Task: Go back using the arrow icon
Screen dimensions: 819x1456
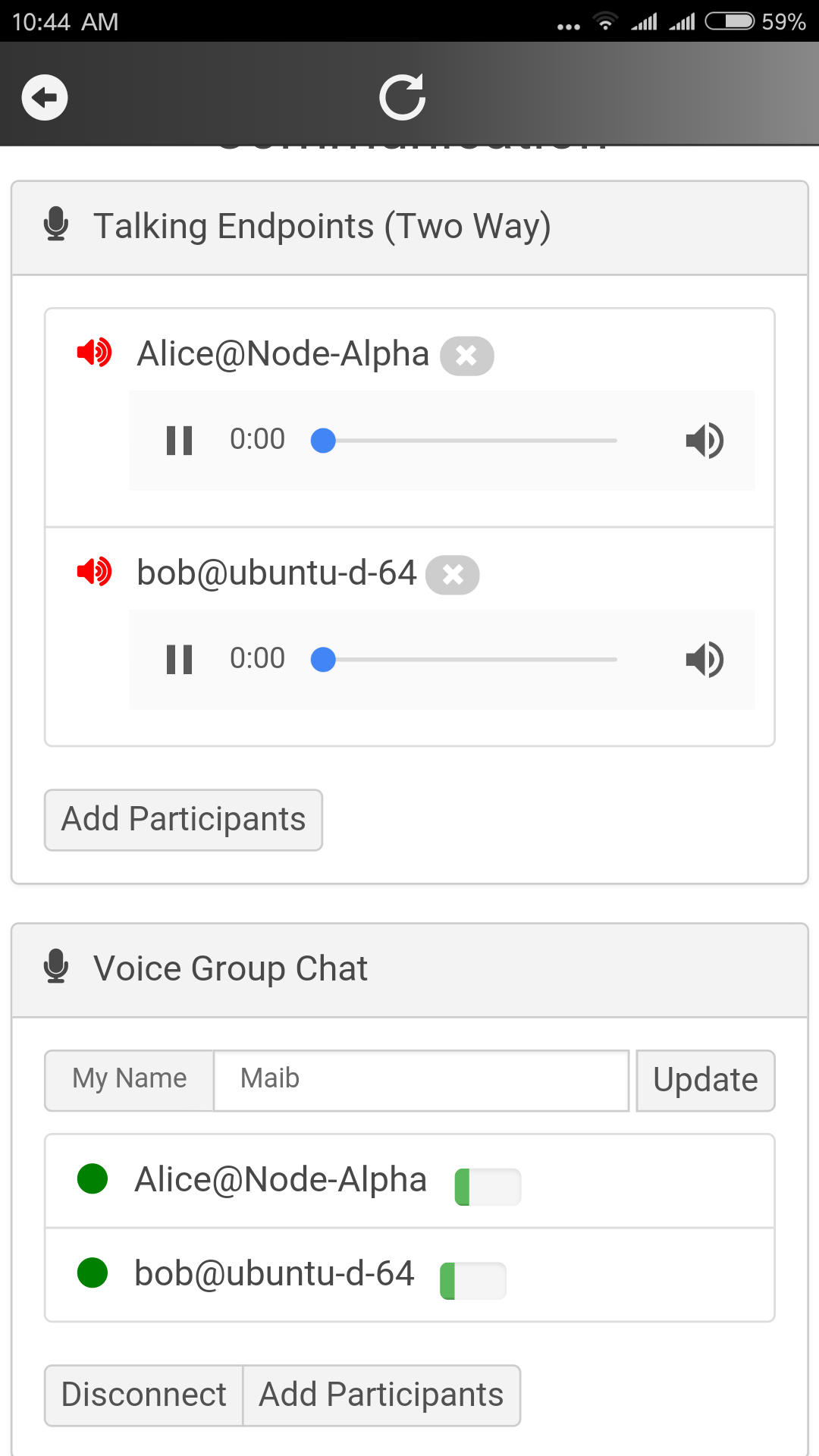Action: point(45,97)
